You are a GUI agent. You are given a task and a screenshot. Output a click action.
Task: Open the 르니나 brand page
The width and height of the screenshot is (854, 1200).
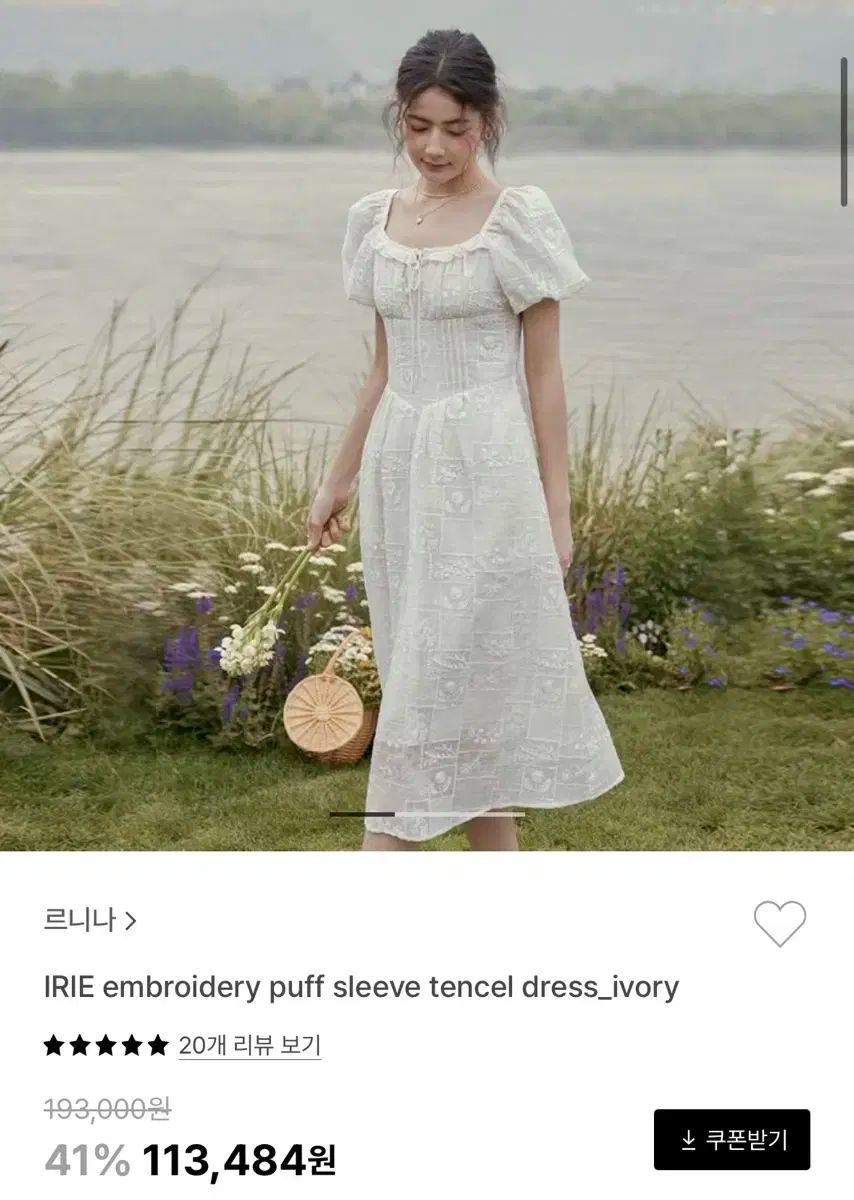click(x=89, y=920)
